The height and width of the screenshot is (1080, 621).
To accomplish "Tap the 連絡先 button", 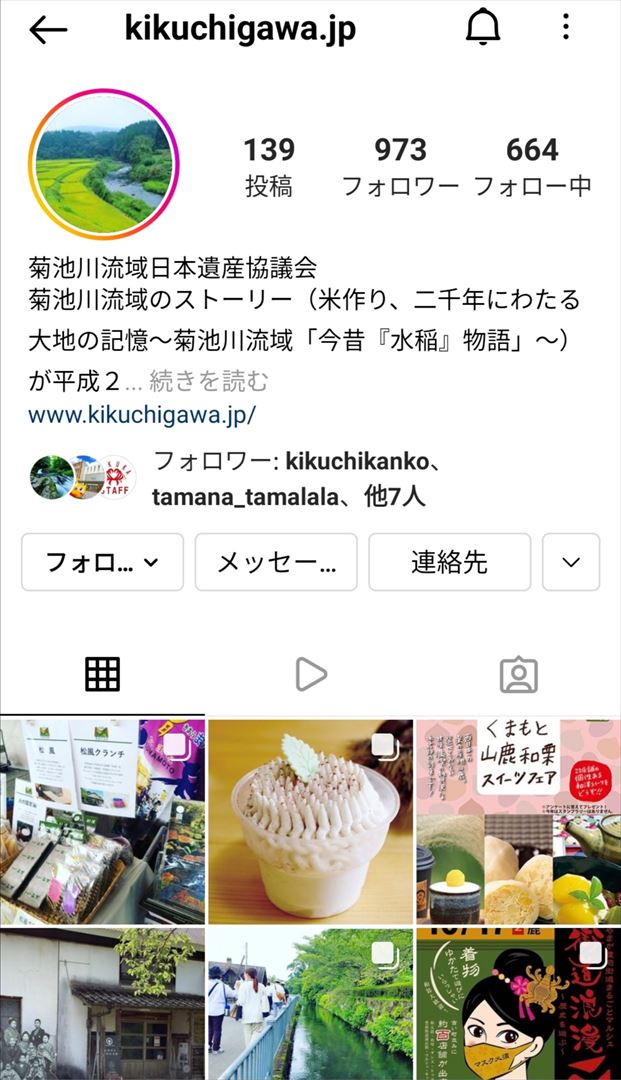I will click(x=449, y=562).
